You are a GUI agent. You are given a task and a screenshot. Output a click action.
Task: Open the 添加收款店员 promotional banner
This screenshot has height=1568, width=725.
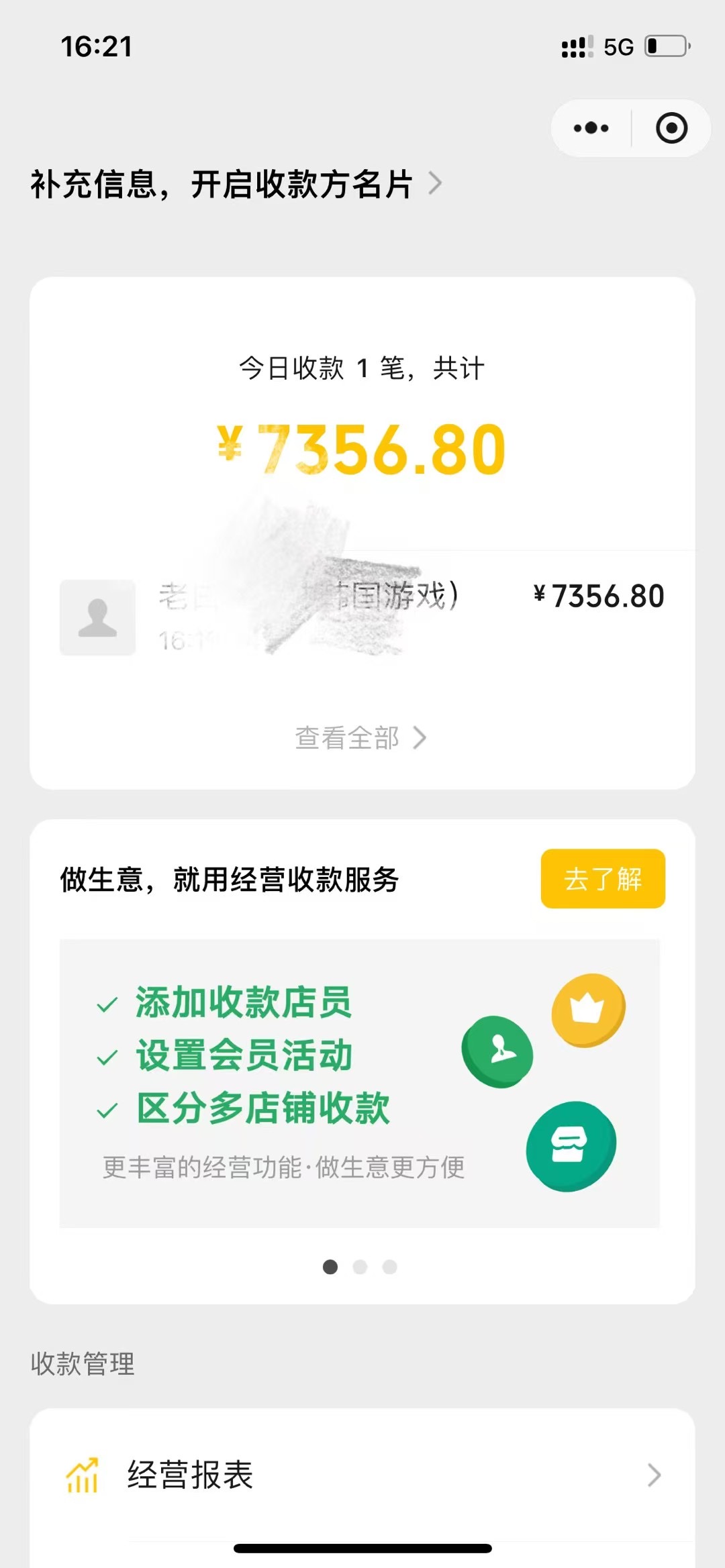click(x=359, y=1083)
